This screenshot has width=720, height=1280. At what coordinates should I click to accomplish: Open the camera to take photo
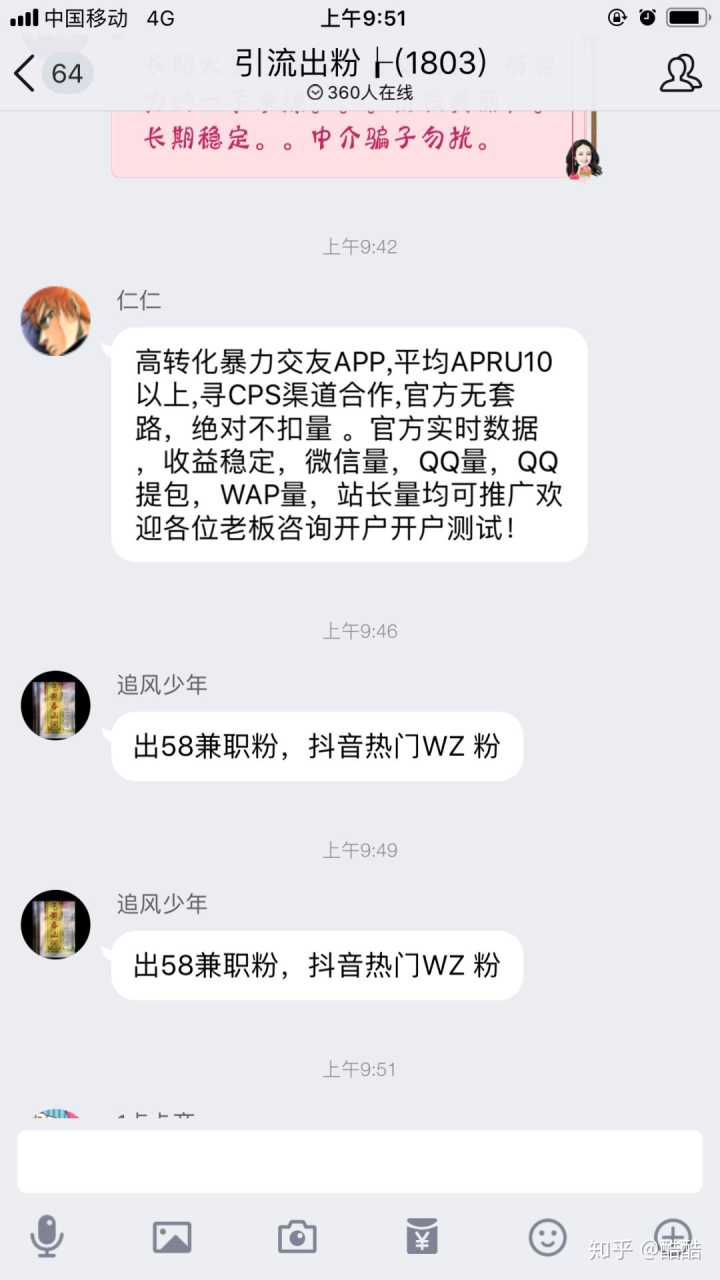coord(297,1237)
